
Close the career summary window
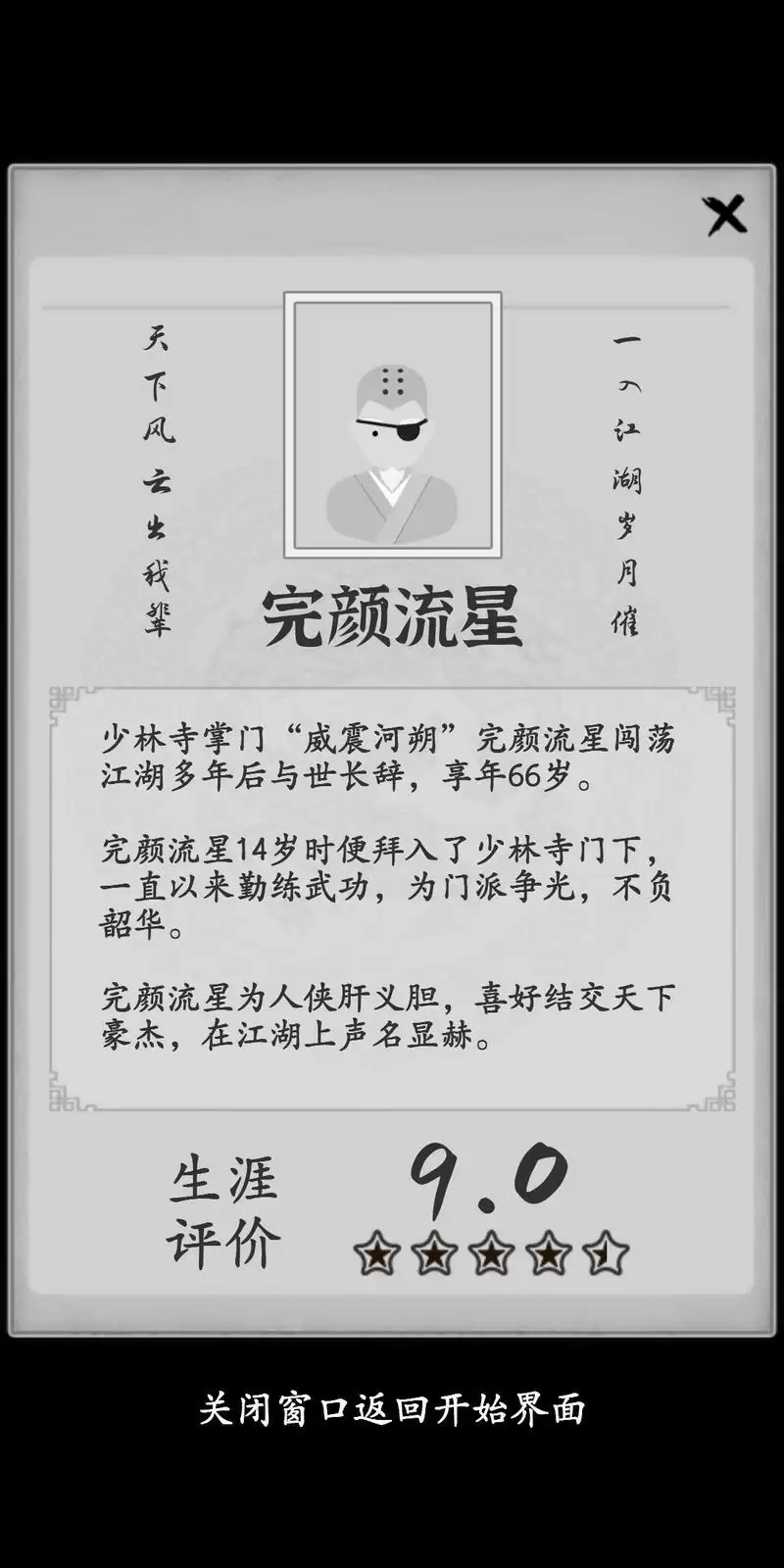pos(725,215)
